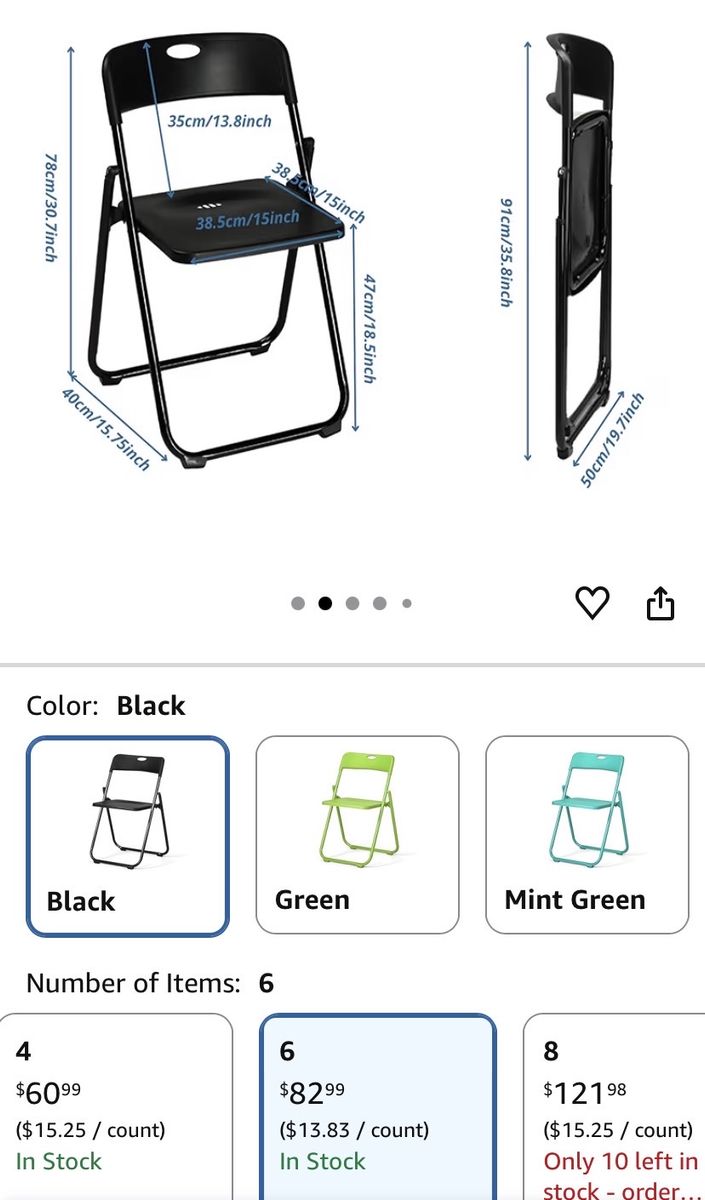Choose the 8-count option for $121.98
Image resolution: width=705 pixels, height=1200 pixels.
[614, 1106]
